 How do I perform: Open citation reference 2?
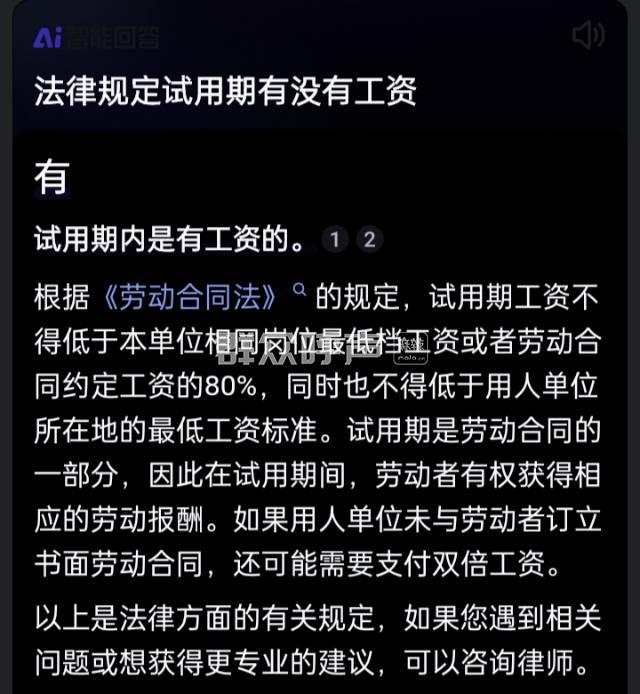369,239
